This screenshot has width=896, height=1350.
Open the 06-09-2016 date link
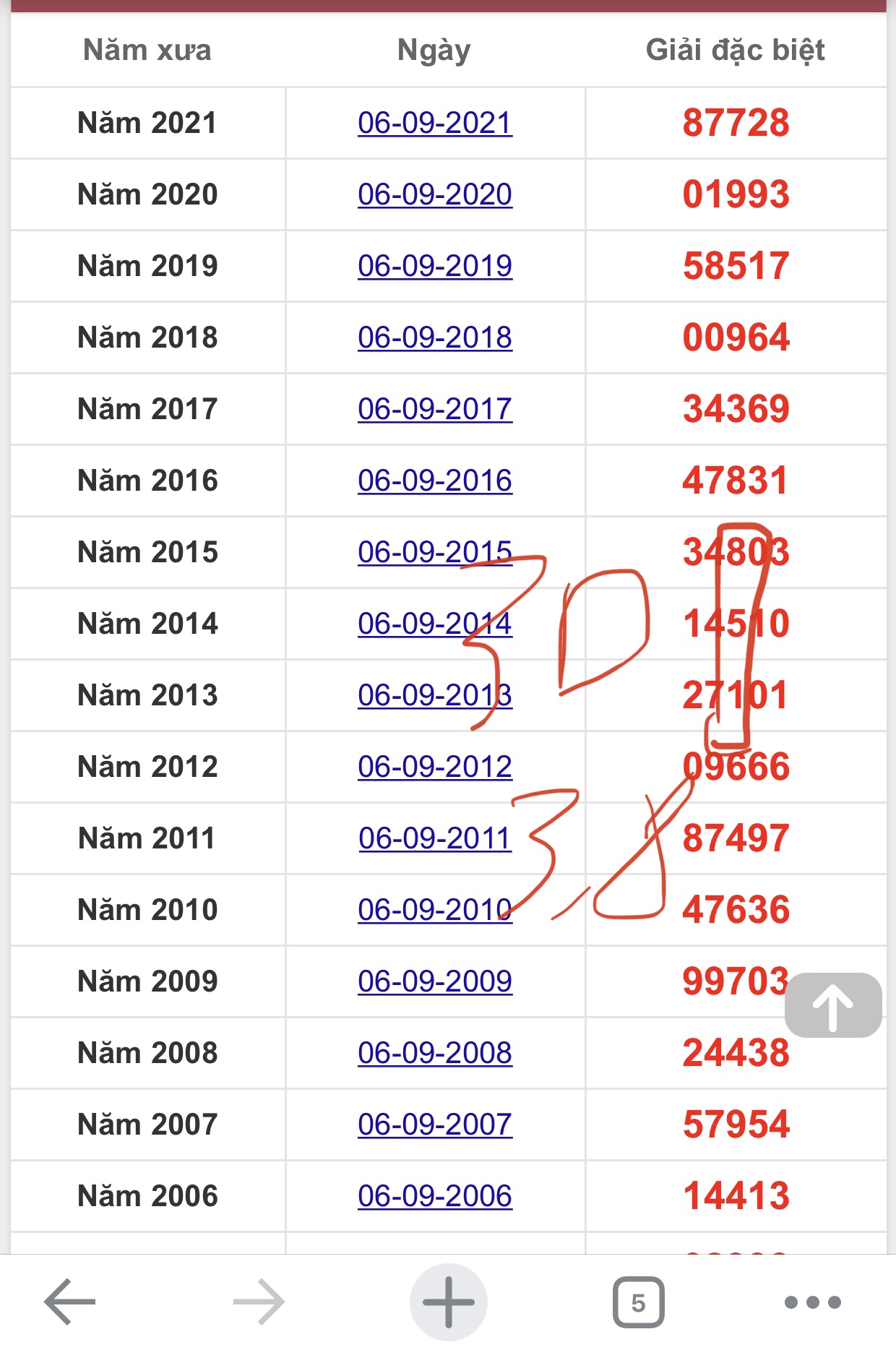[435, 481]
